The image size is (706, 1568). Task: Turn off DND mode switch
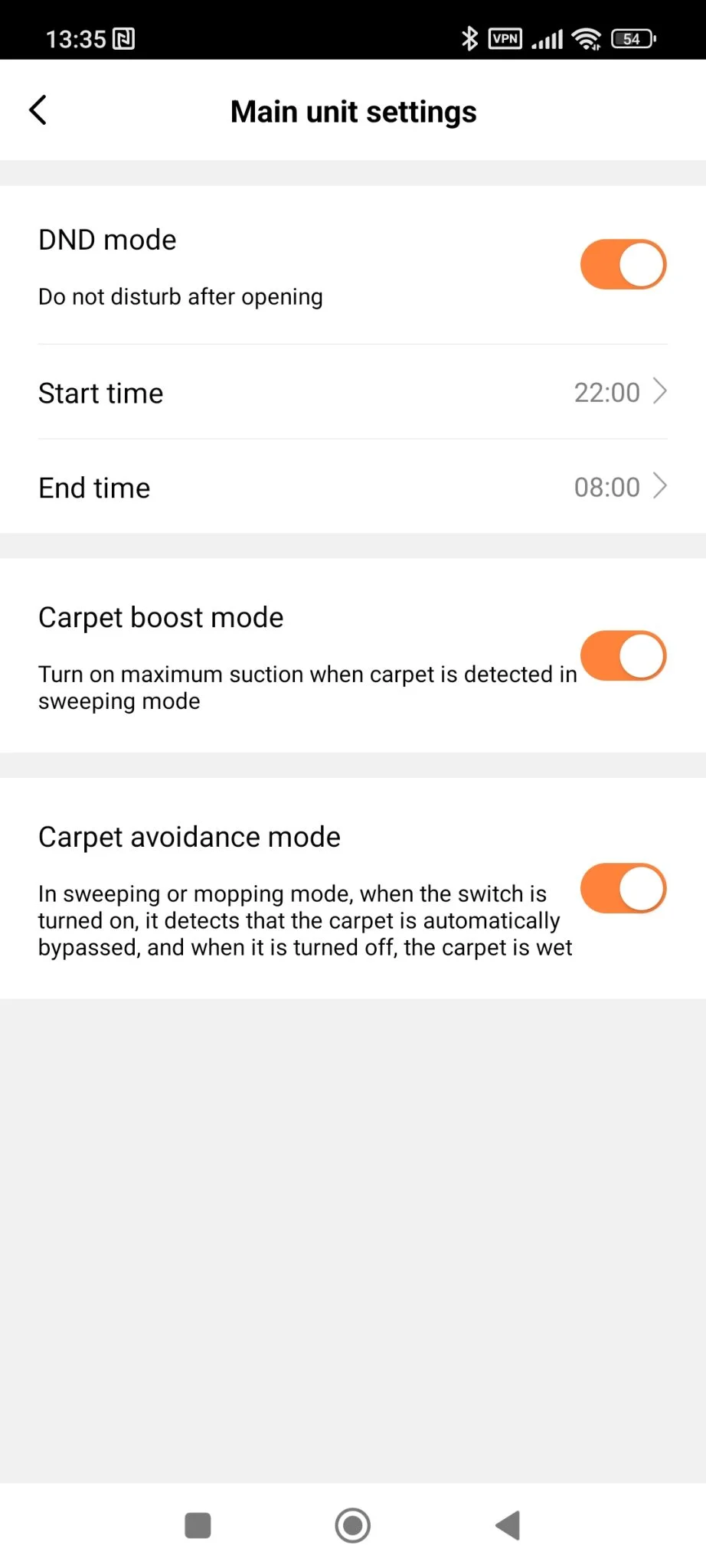coord(623,265)
